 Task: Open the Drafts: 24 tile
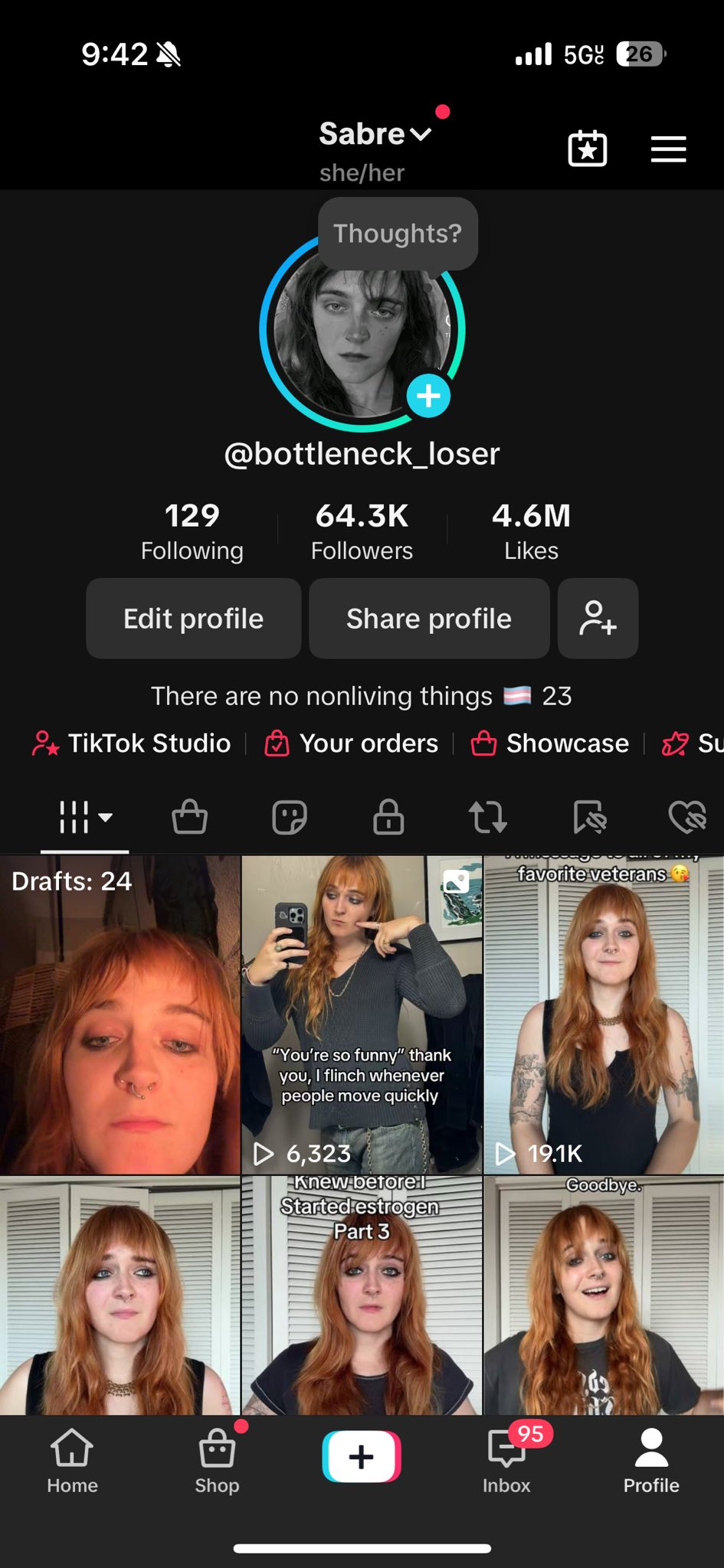point(120,1014)
